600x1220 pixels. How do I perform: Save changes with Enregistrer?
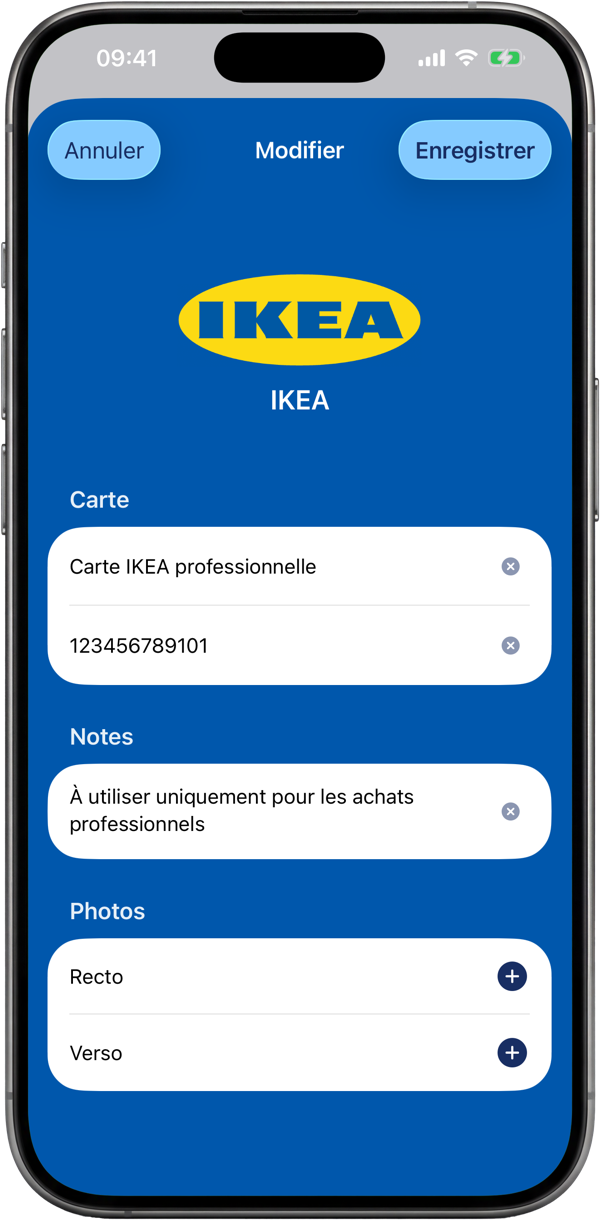tap(475, 150)
